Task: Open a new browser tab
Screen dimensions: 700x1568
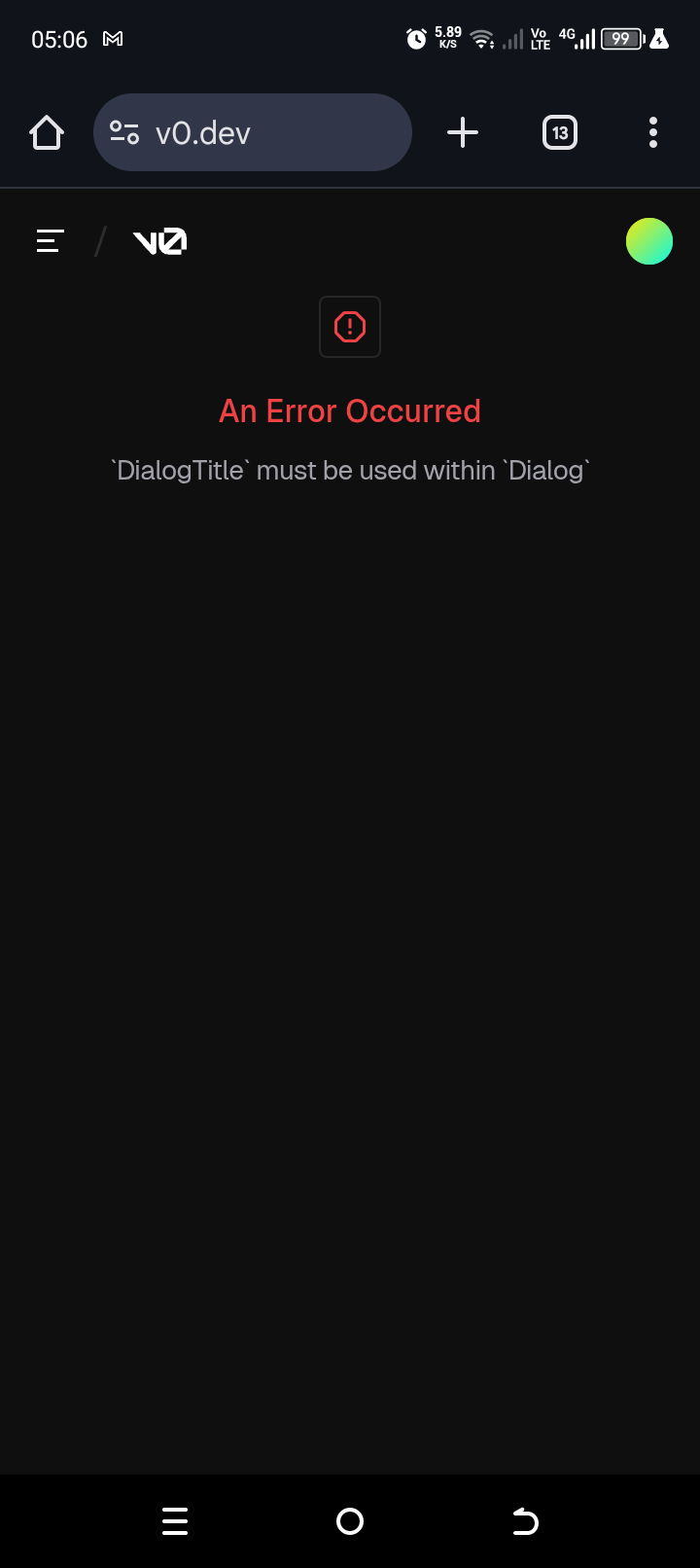Action: coord(463,132)
